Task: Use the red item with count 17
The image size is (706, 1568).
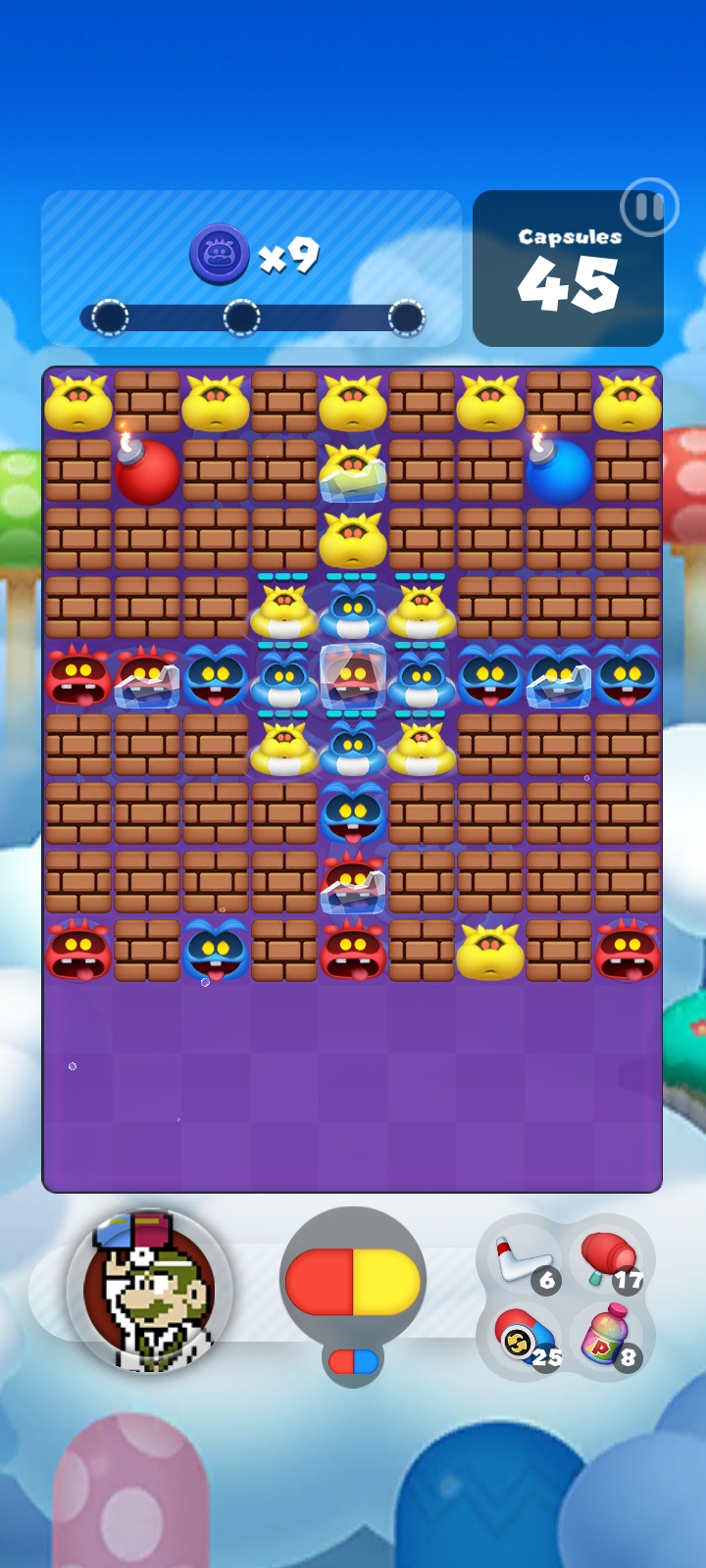Action: pyautogui.click(x=612, y=1261)
